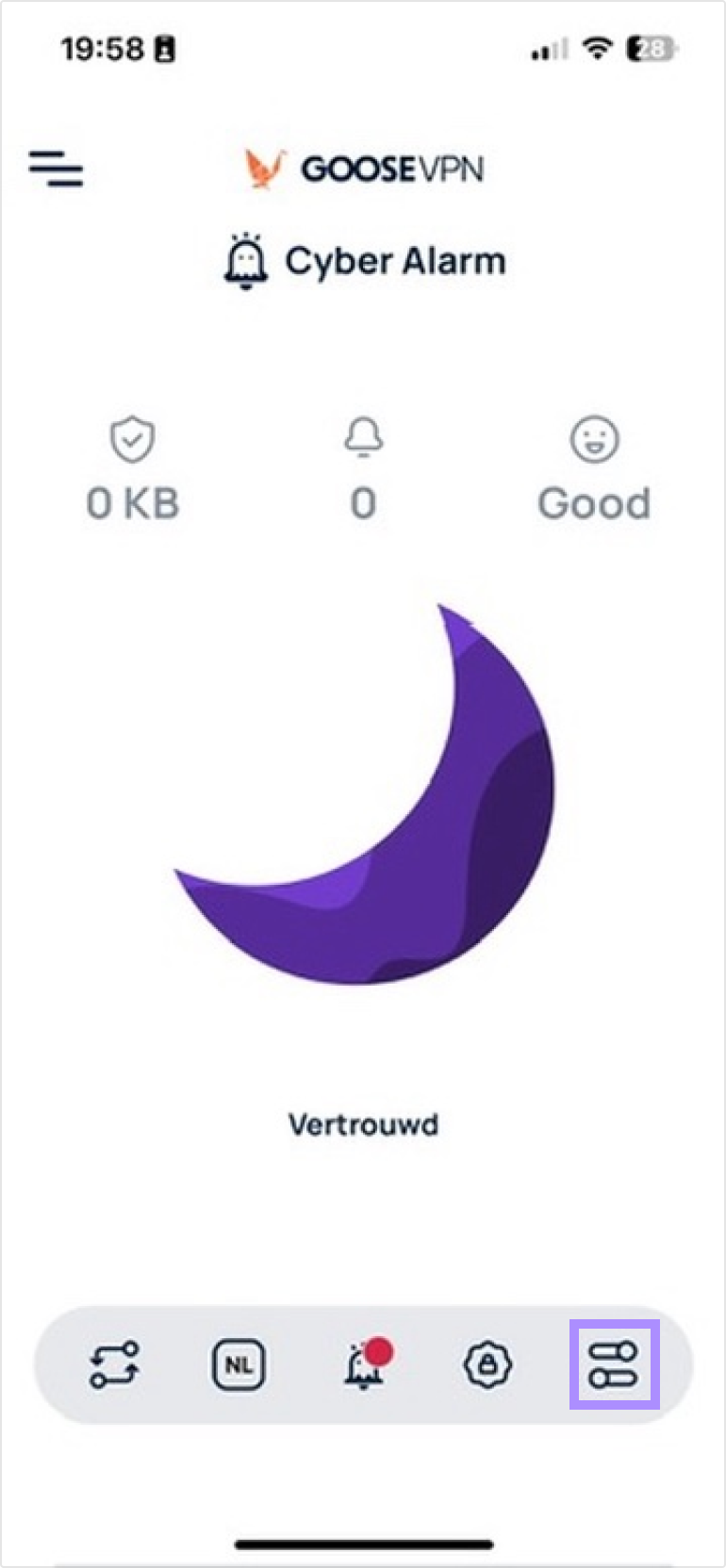Image resolution: width=726 pixels, height=1568 pixels.
Task: Select the NL server location
Action: coord(239,1364)
